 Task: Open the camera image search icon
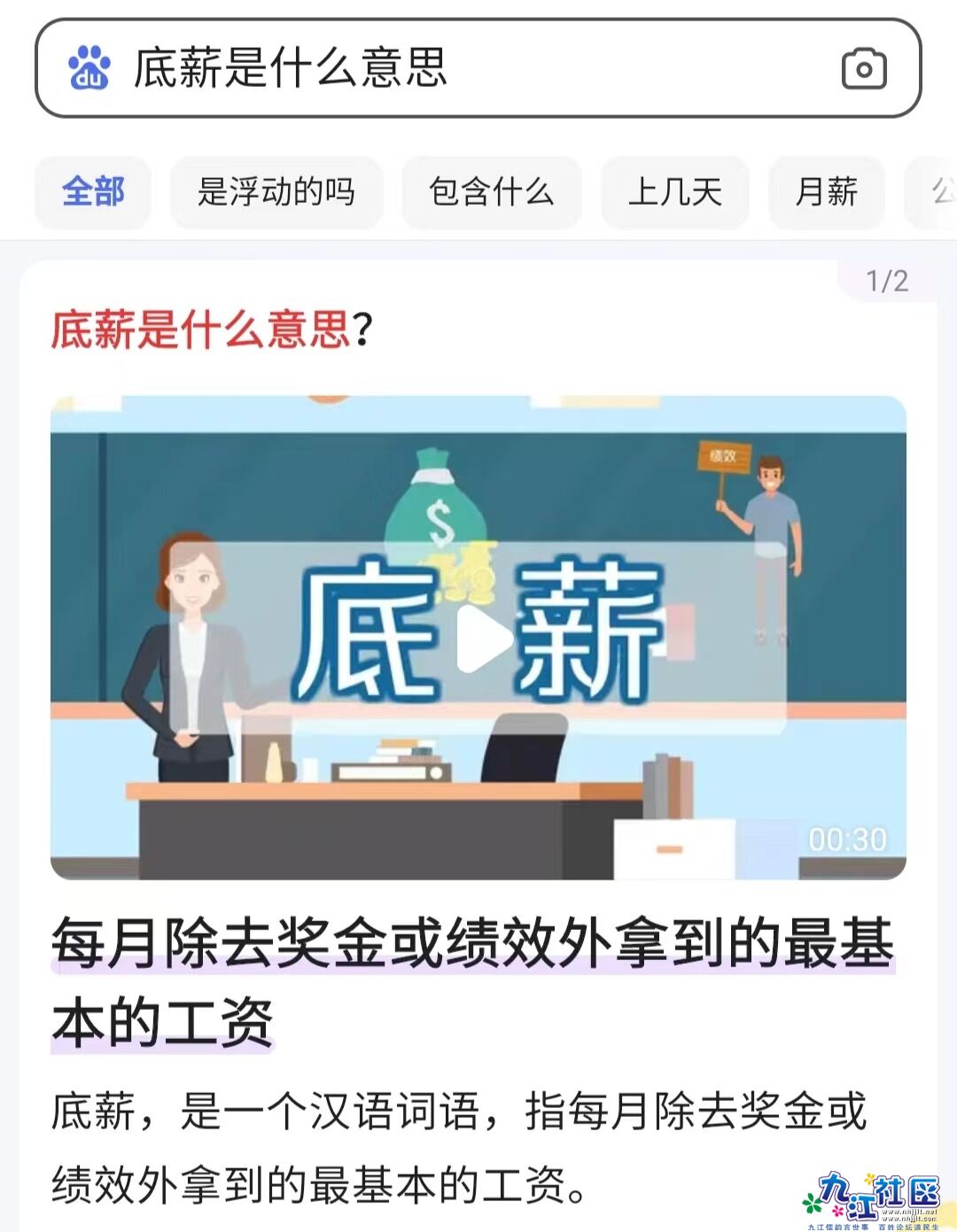tap(863, 68)
